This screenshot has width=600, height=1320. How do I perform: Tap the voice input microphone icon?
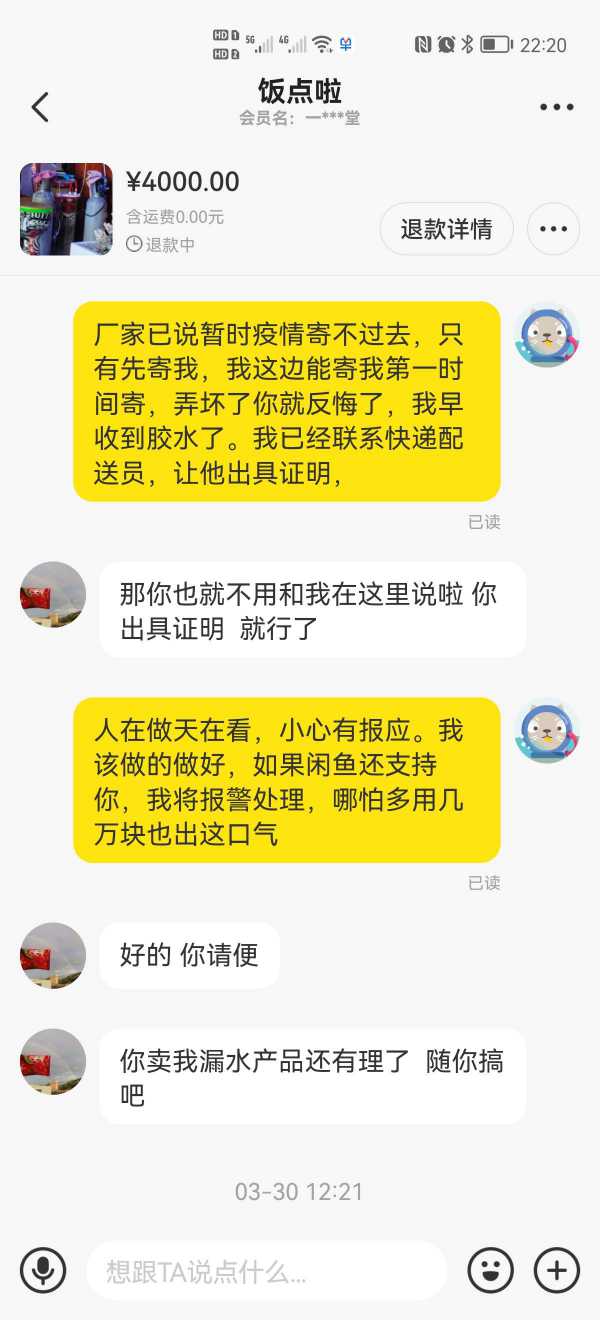[x=43, y=1271]
